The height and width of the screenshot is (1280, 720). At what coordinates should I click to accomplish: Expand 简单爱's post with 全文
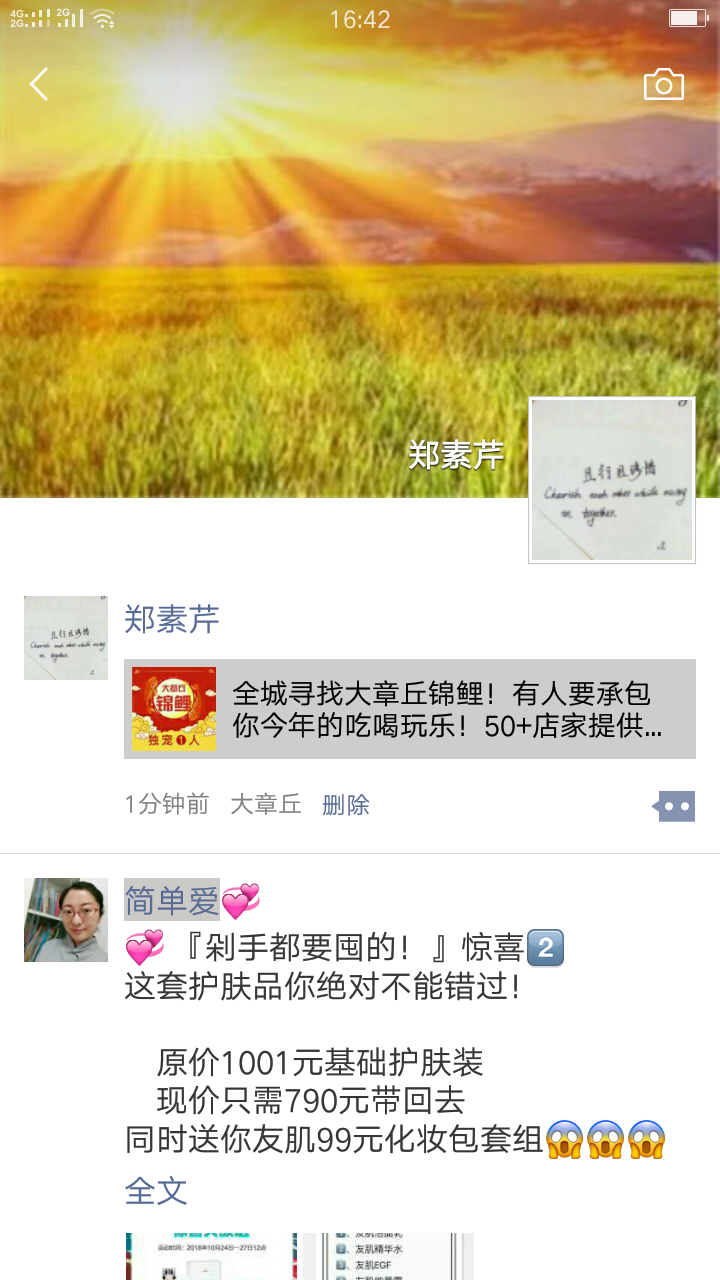click(x=156, y=1191)
